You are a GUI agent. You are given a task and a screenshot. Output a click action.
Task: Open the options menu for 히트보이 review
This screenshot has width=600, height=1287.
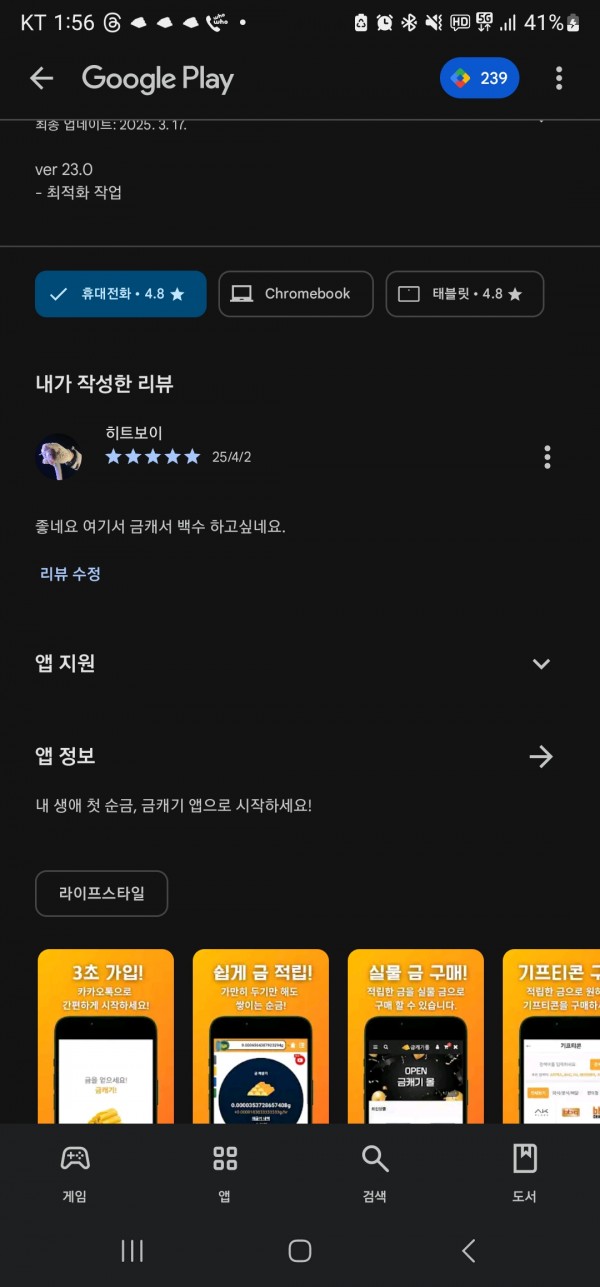(547, 458)
